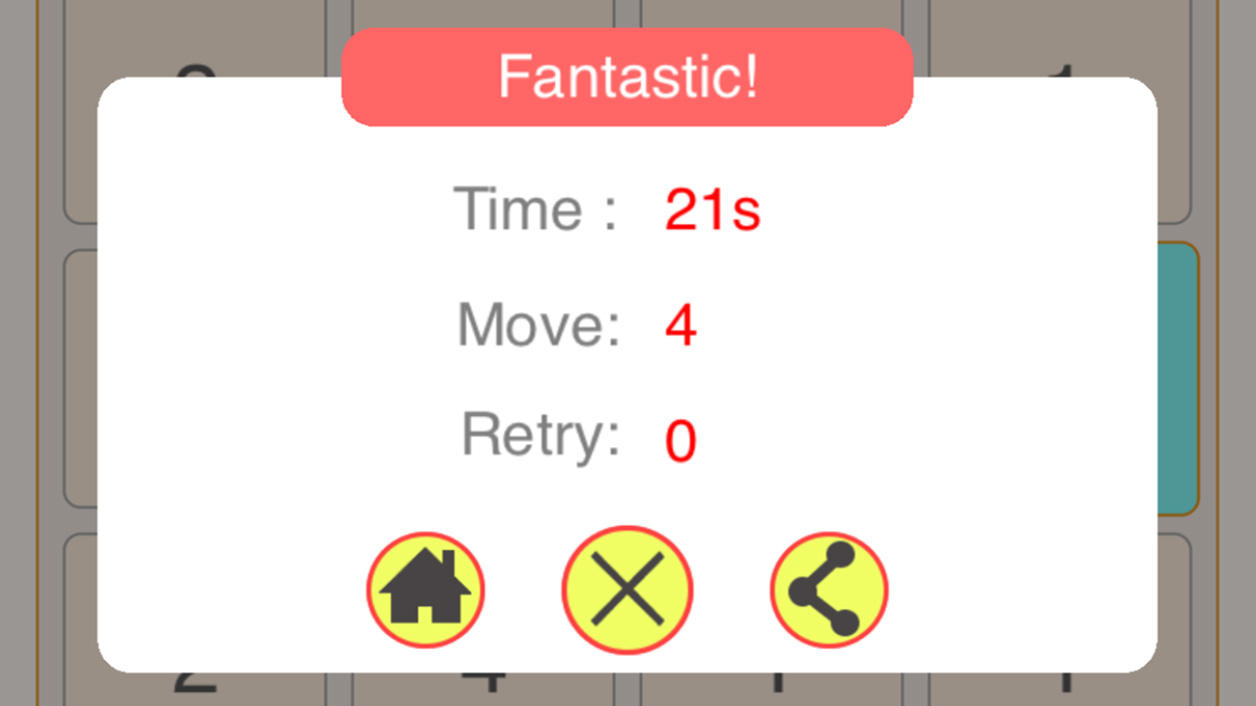Close the Fantastic results dialog
The width and height of the screenshot is (1256, 706).
click(x=627, y=589)
